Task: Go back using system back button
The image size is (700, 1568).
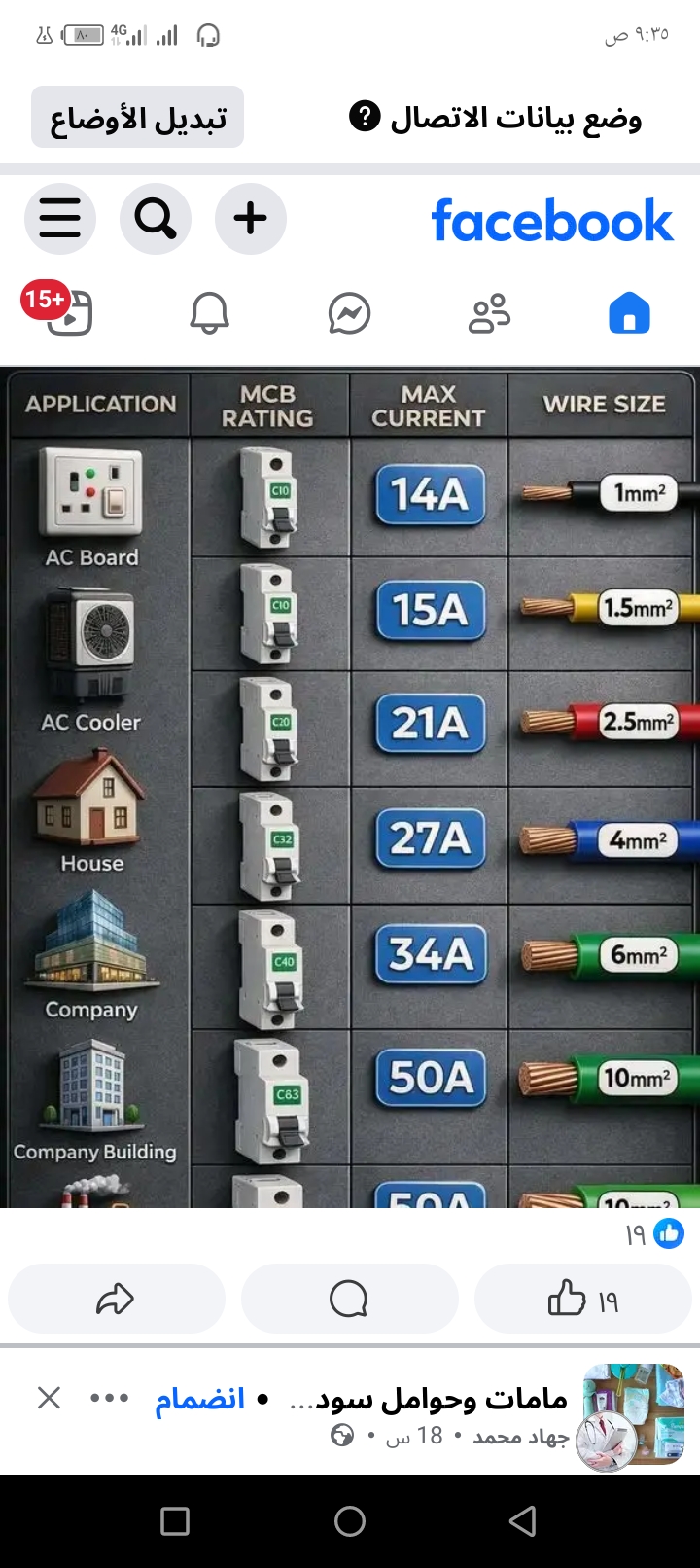Action: point(523,1521)
